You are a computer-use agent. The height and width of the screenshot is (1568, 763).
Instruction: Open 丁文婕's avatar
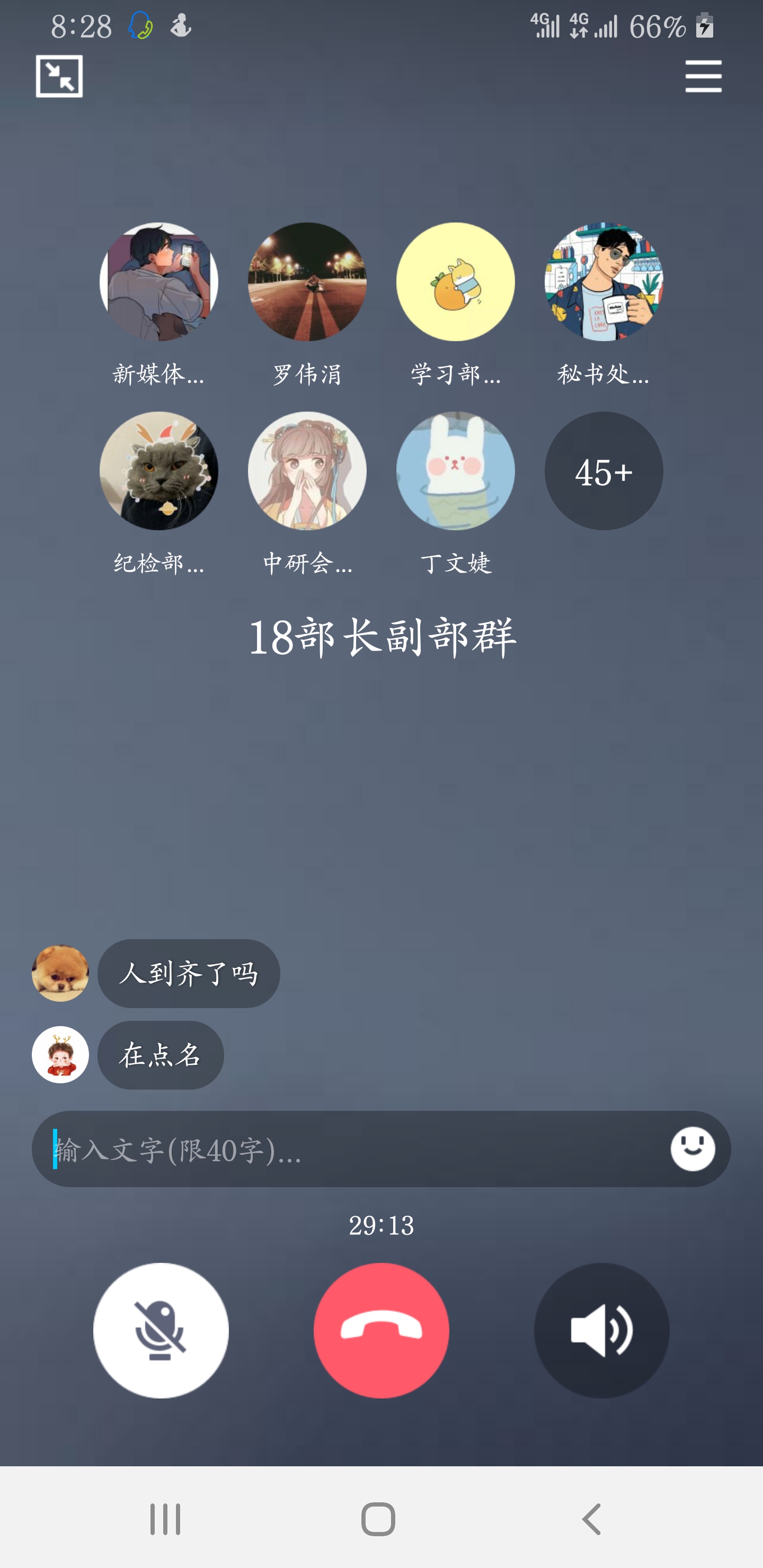[456, 471]
